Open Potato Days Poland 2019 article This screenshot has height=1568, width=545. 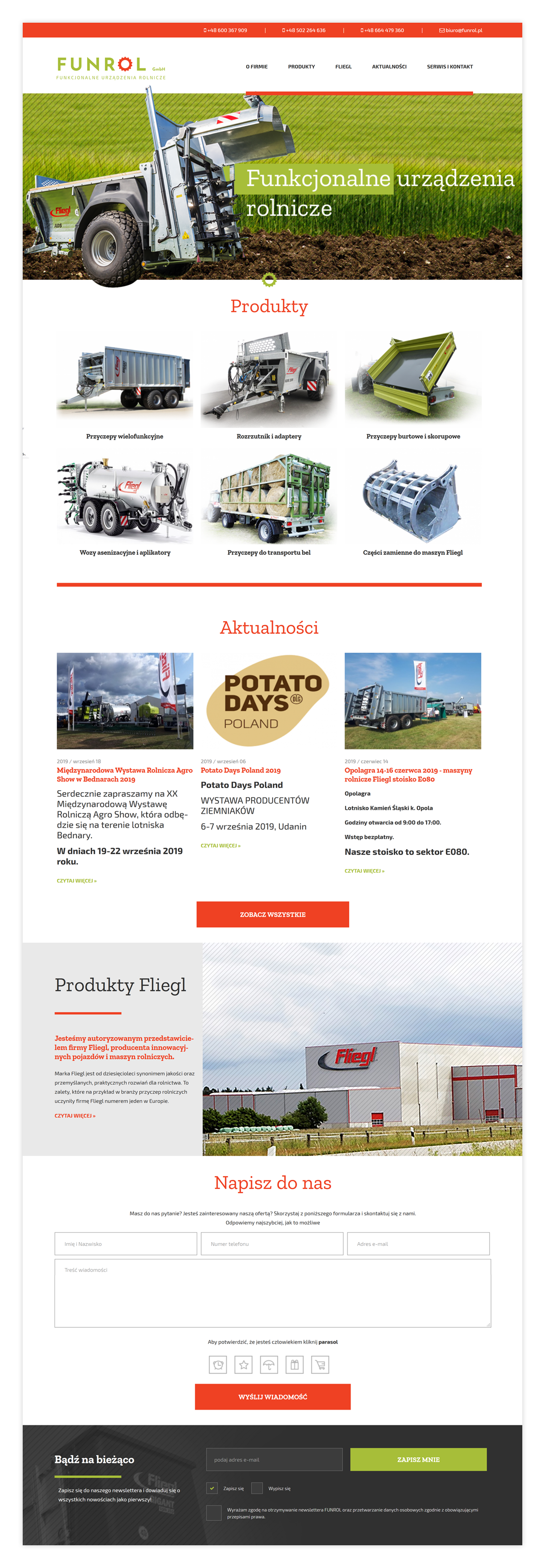240,770
